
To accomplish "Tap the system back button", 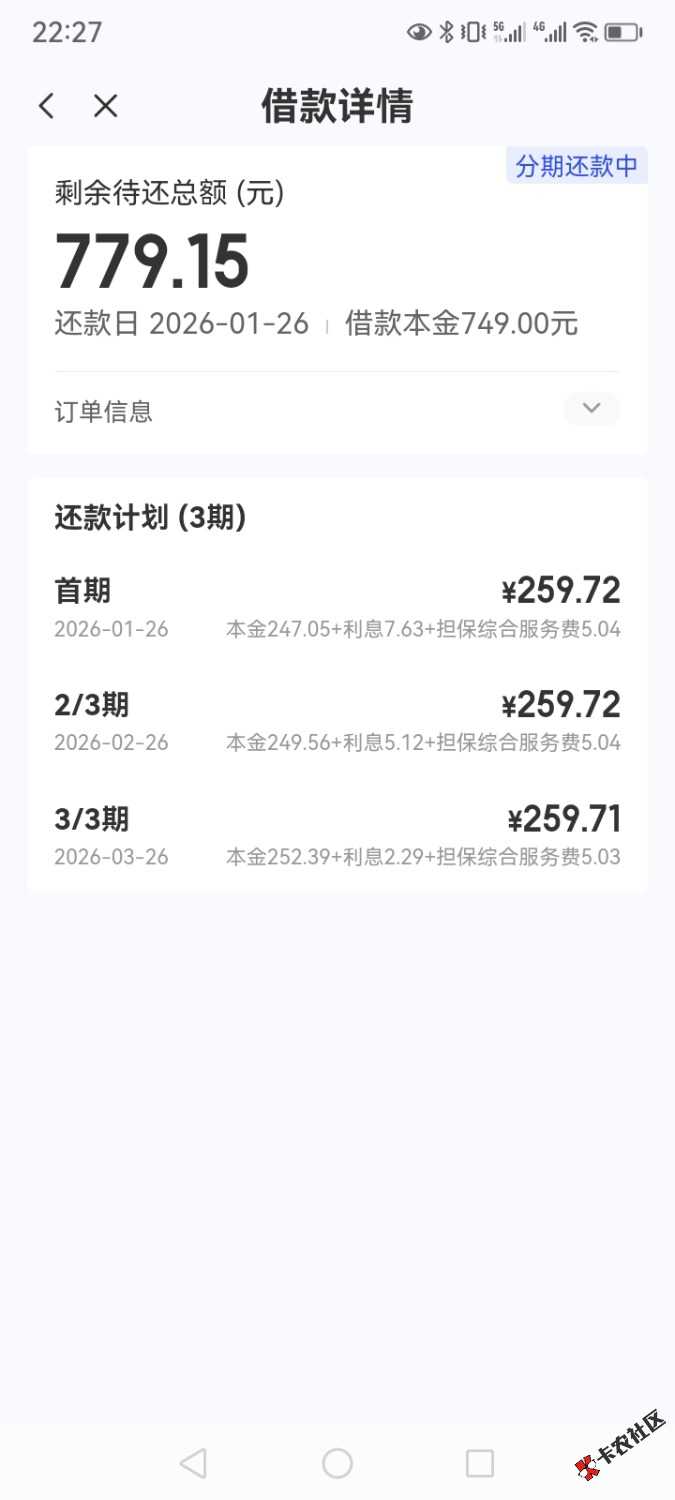I will point(193,1463).
